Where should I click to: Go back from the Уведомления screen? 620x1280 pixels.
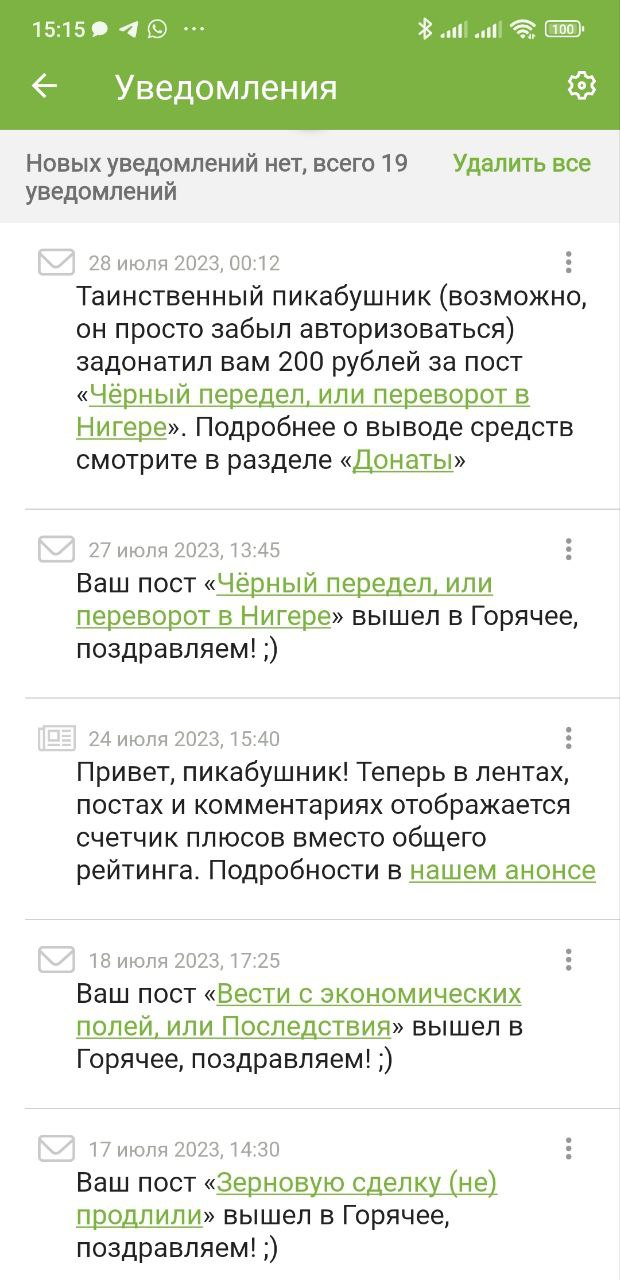[45, 86]
